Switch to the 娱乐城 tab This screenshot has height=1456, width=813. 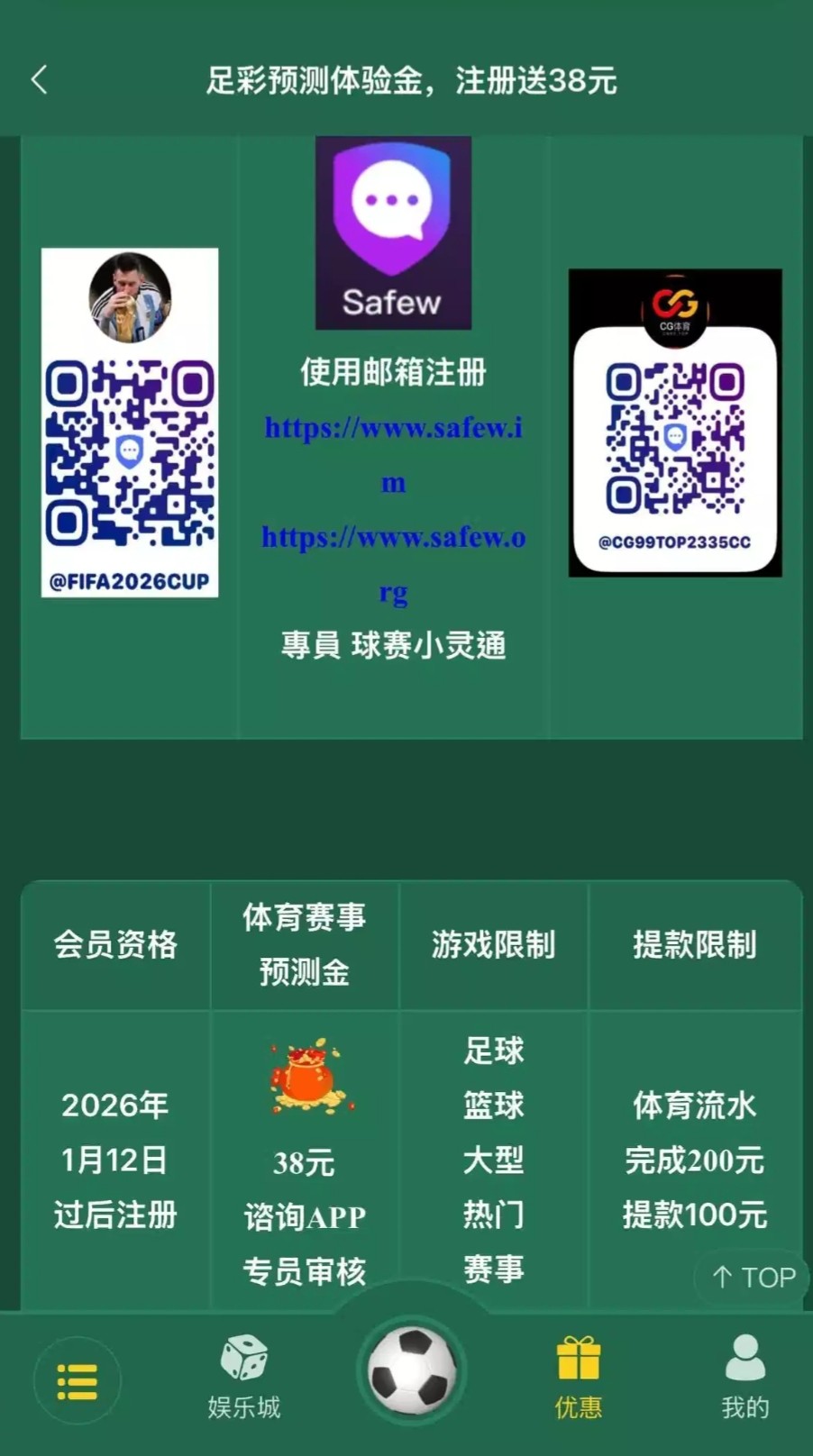tap(244, 1379)
